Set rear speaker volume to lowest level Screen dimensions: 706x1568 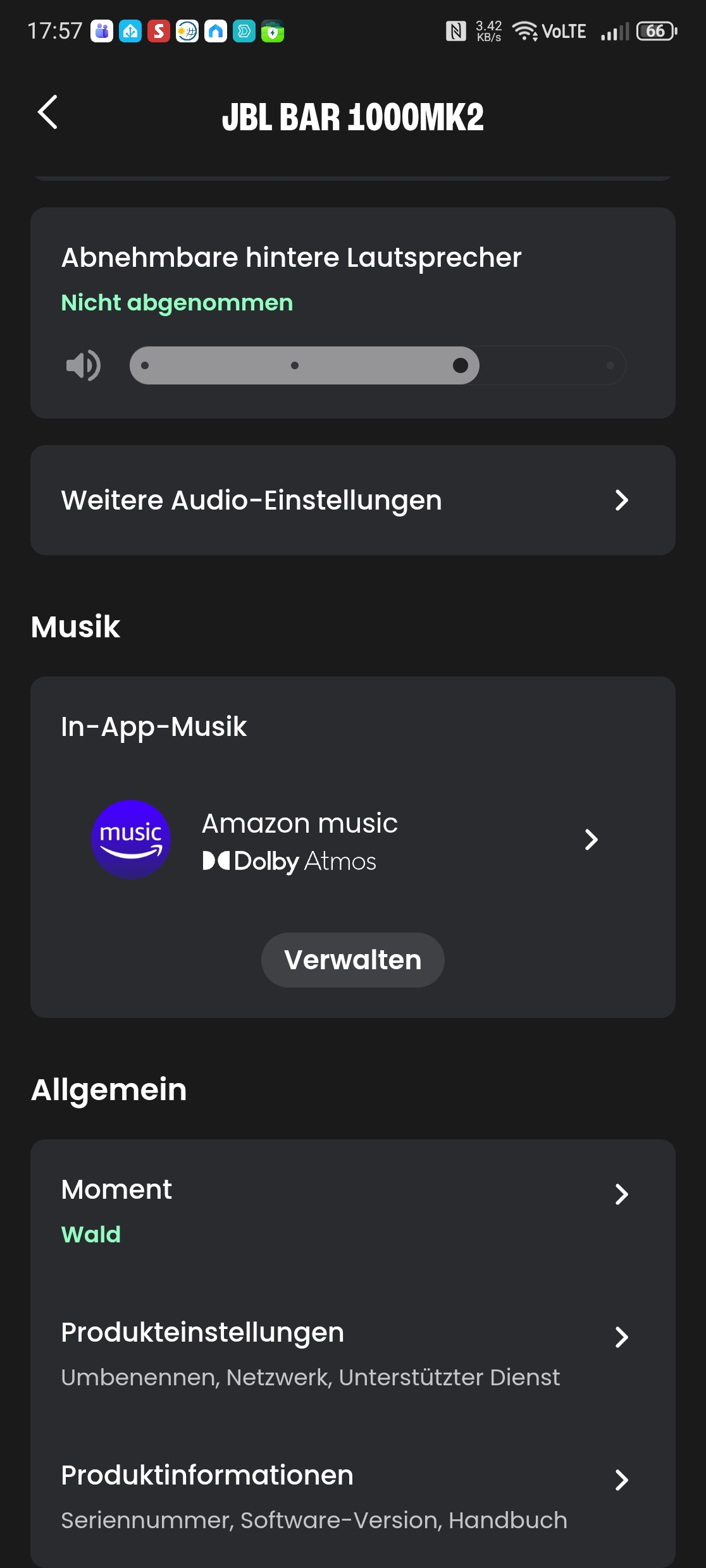click(x=145, y=365)
